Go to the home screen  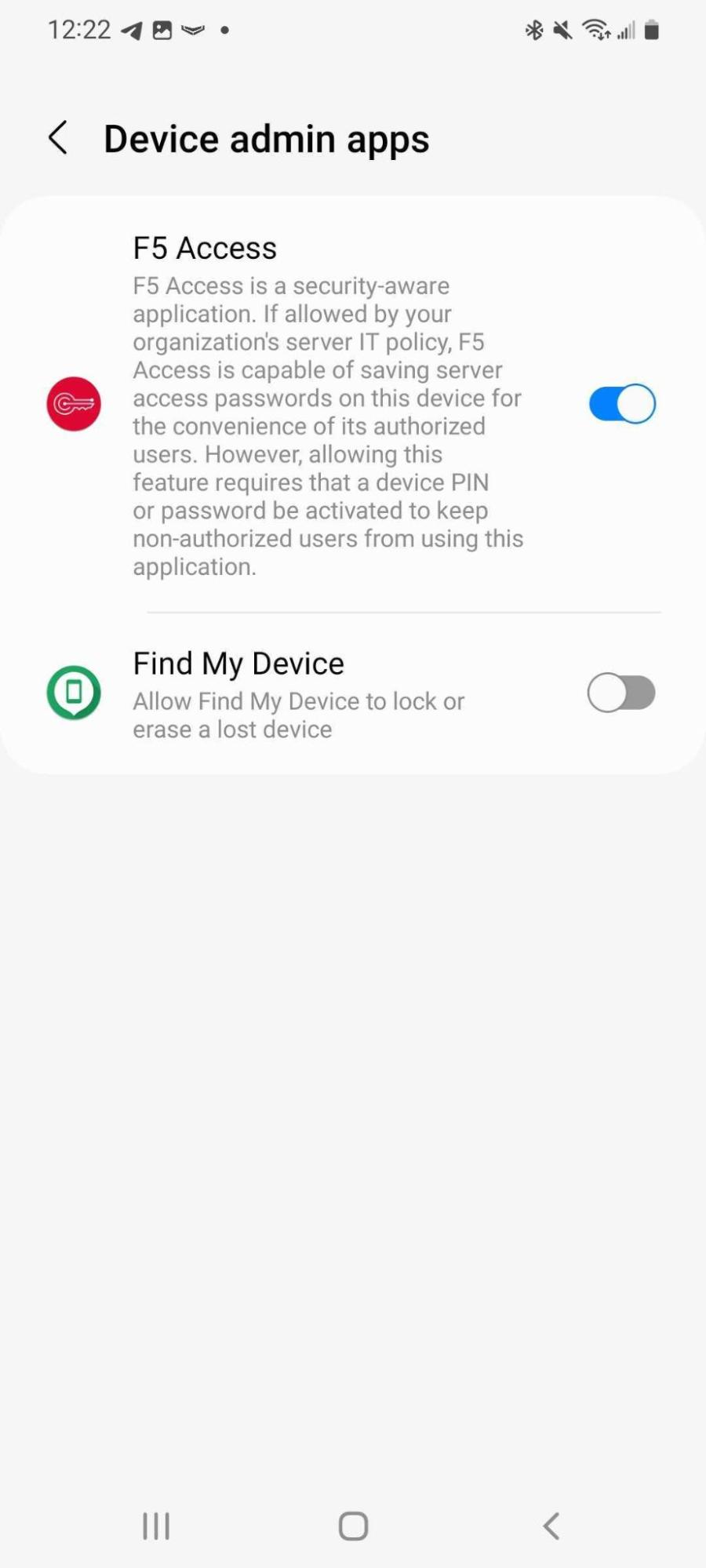353,1526
